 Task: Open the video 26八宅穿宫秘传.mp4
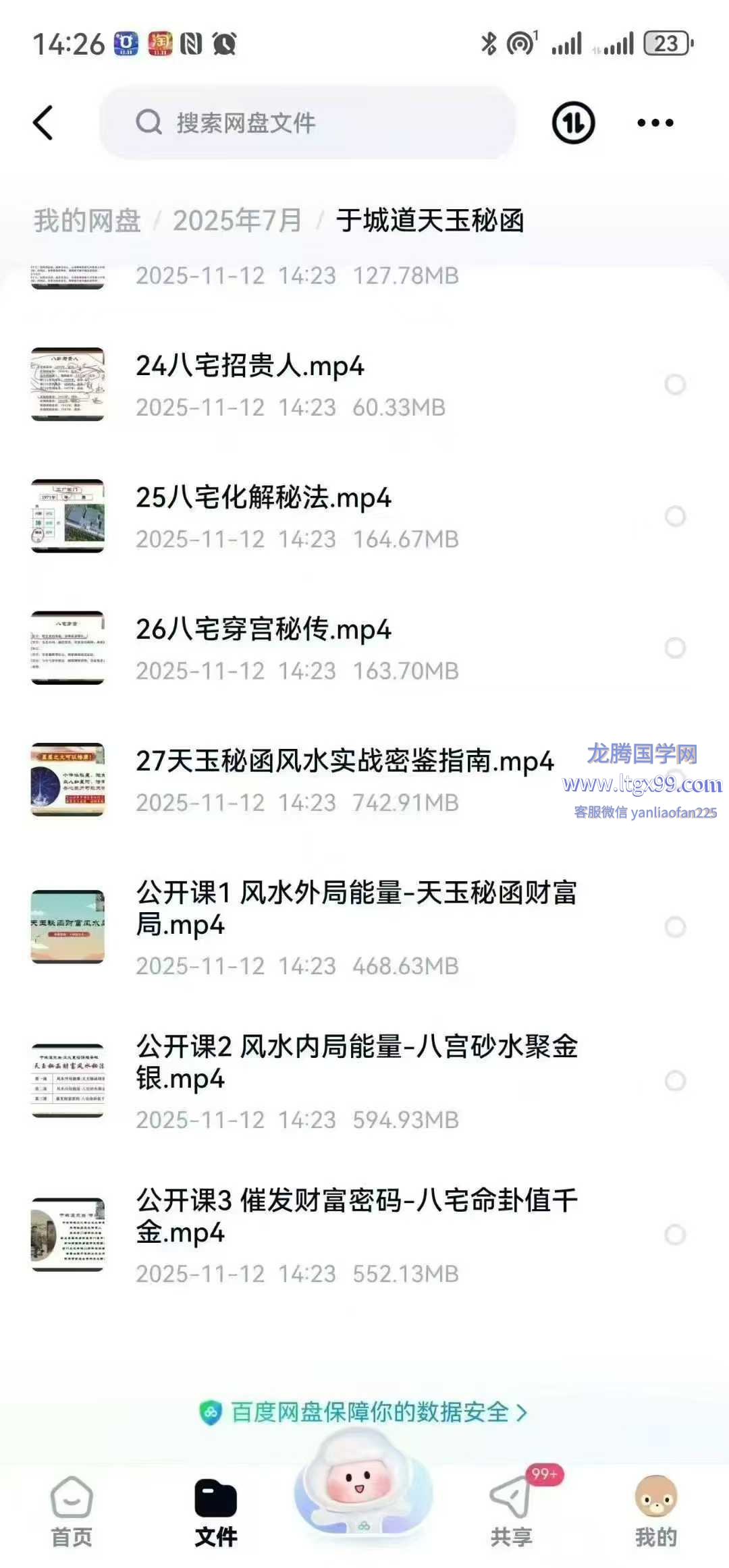[x=263, y=629]
